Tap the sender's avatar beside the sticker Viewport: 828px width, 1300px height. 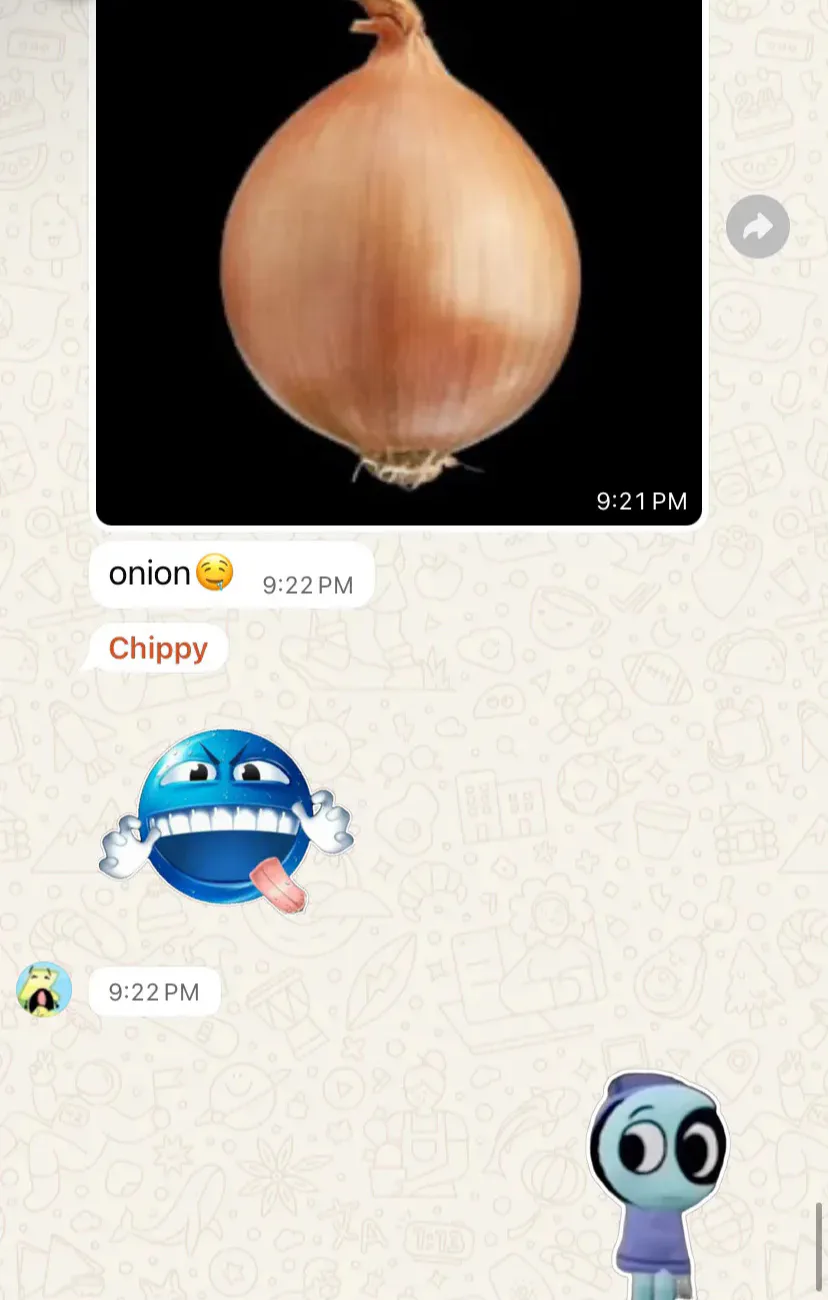[44, 990]
